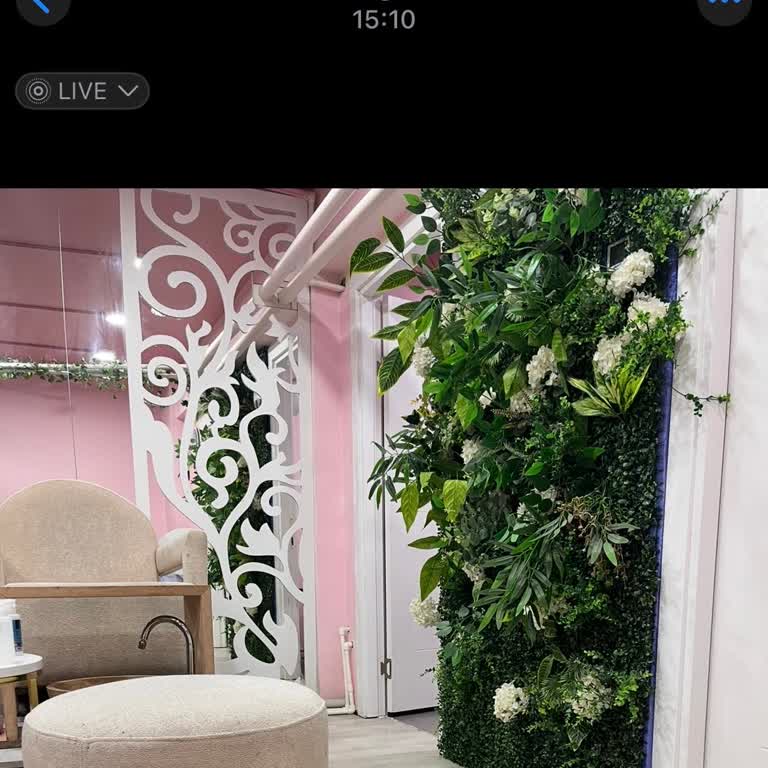Open the more options menu
Screen dimensions: 768x768
pos(724,6)
